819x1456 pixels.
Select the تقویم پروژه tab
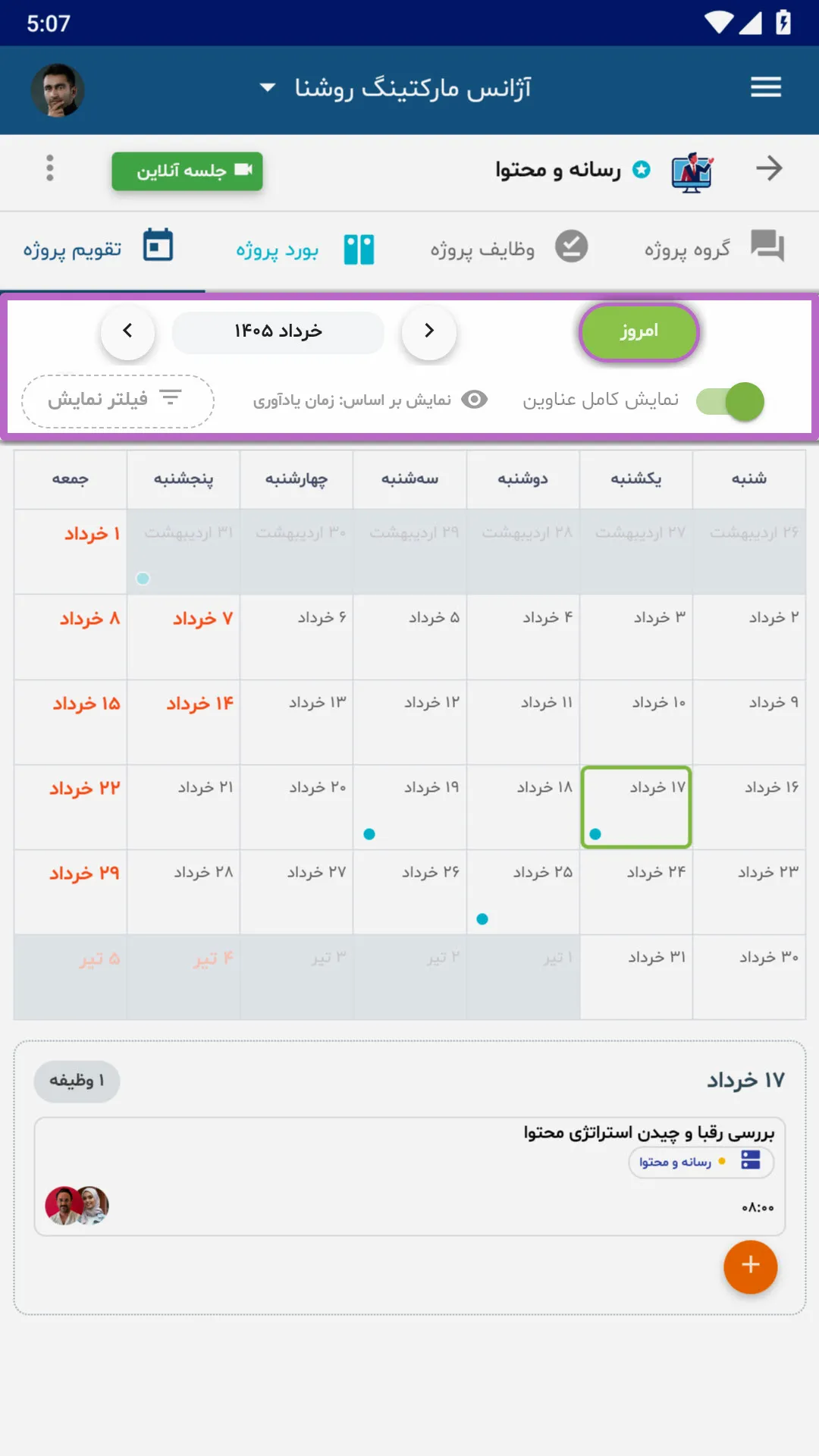click(99, 248)
